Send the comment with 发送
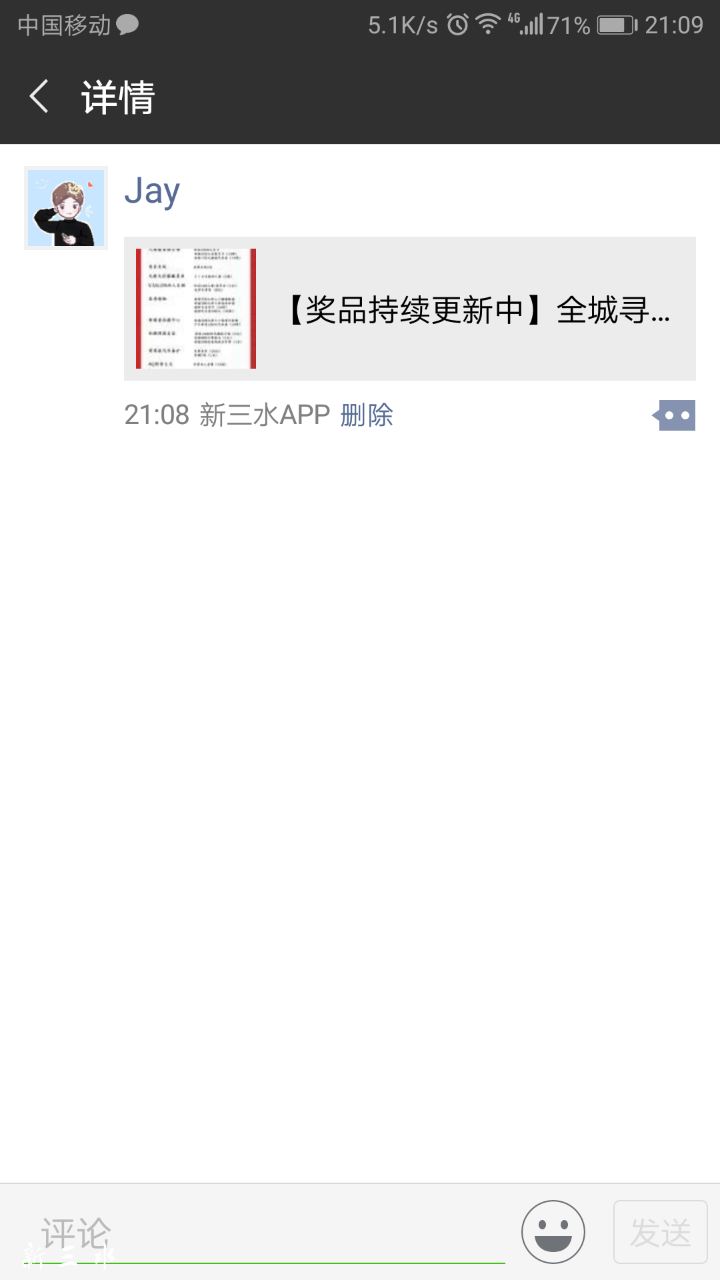This screenshot has height=1280, width=720. pos(660,1232)
